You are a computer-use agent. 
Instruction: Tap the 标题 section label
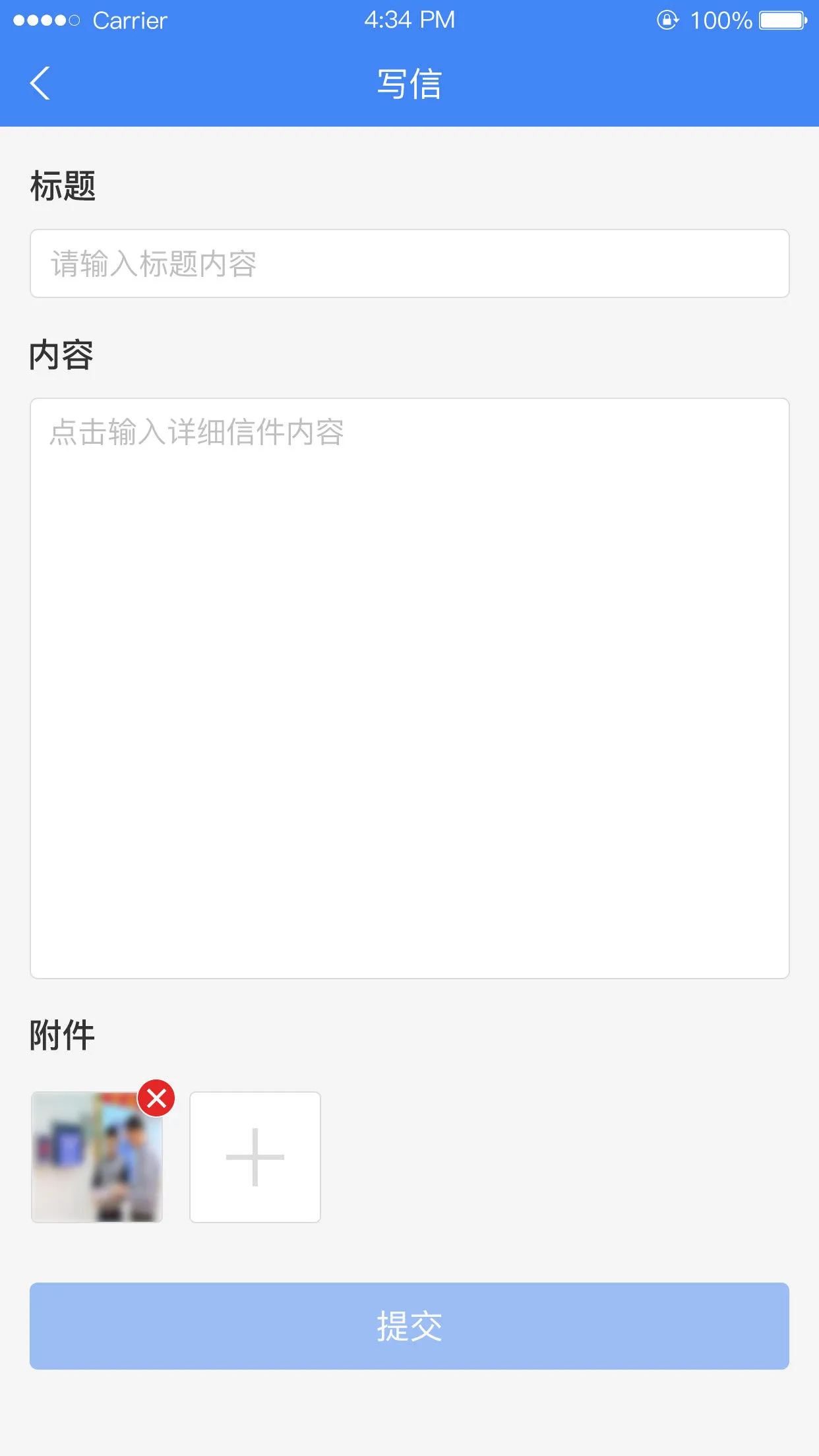click(x=63, y=187)
